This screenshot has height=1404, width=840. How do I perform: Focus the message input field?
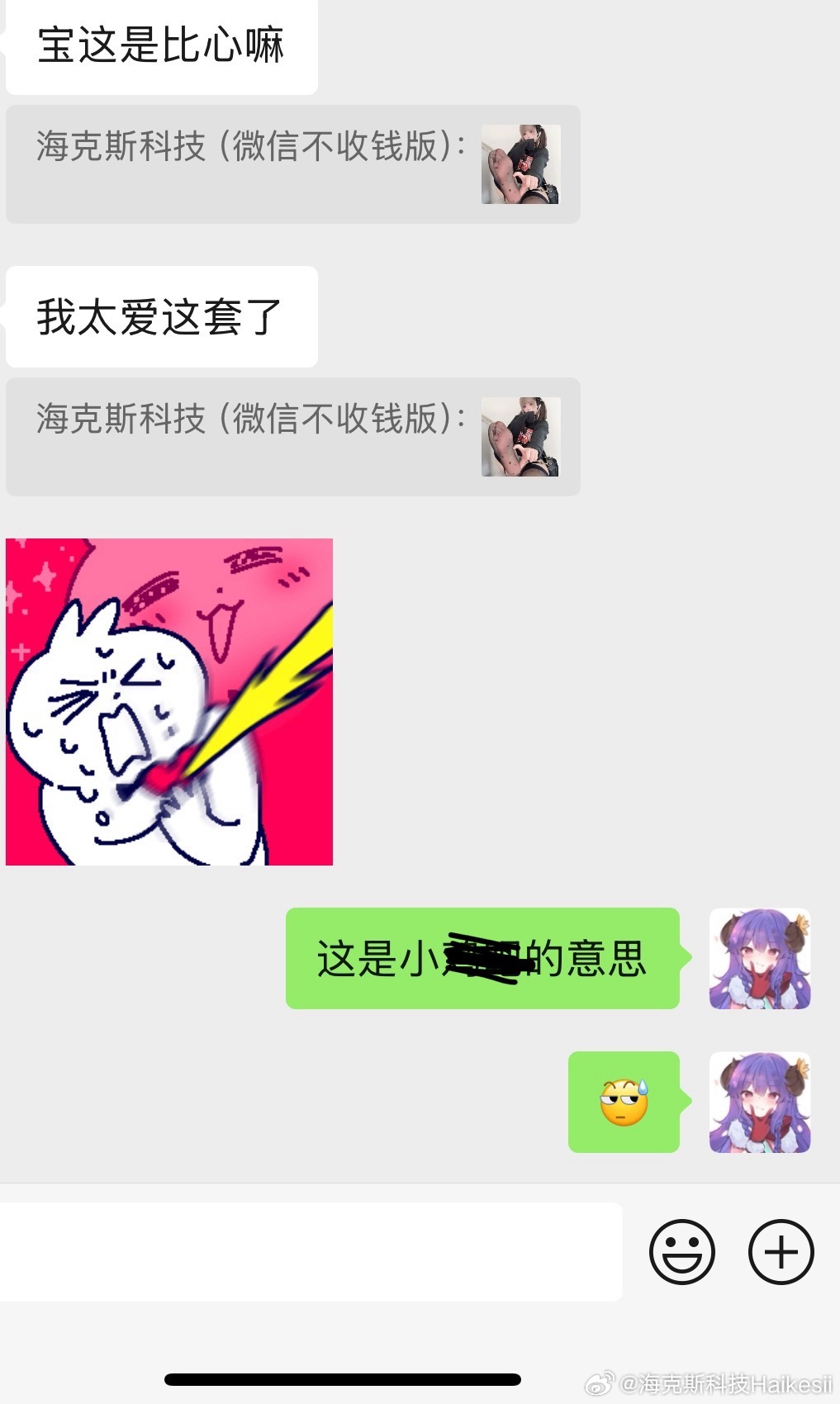tap(310, 1252)
